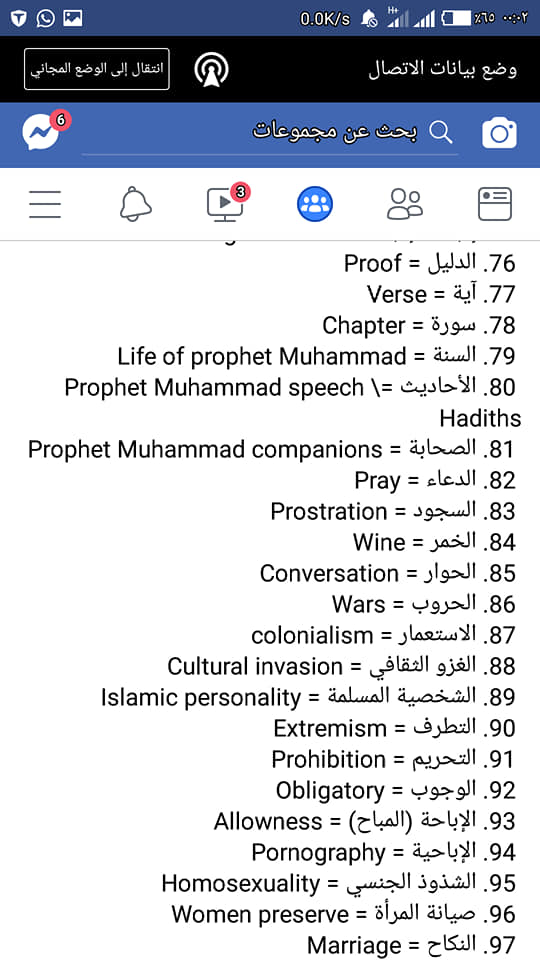Screen dimensions: 540x960
Task: Tap the switch to free mode button
Action: pyautogui.click(x=97, y=69)
